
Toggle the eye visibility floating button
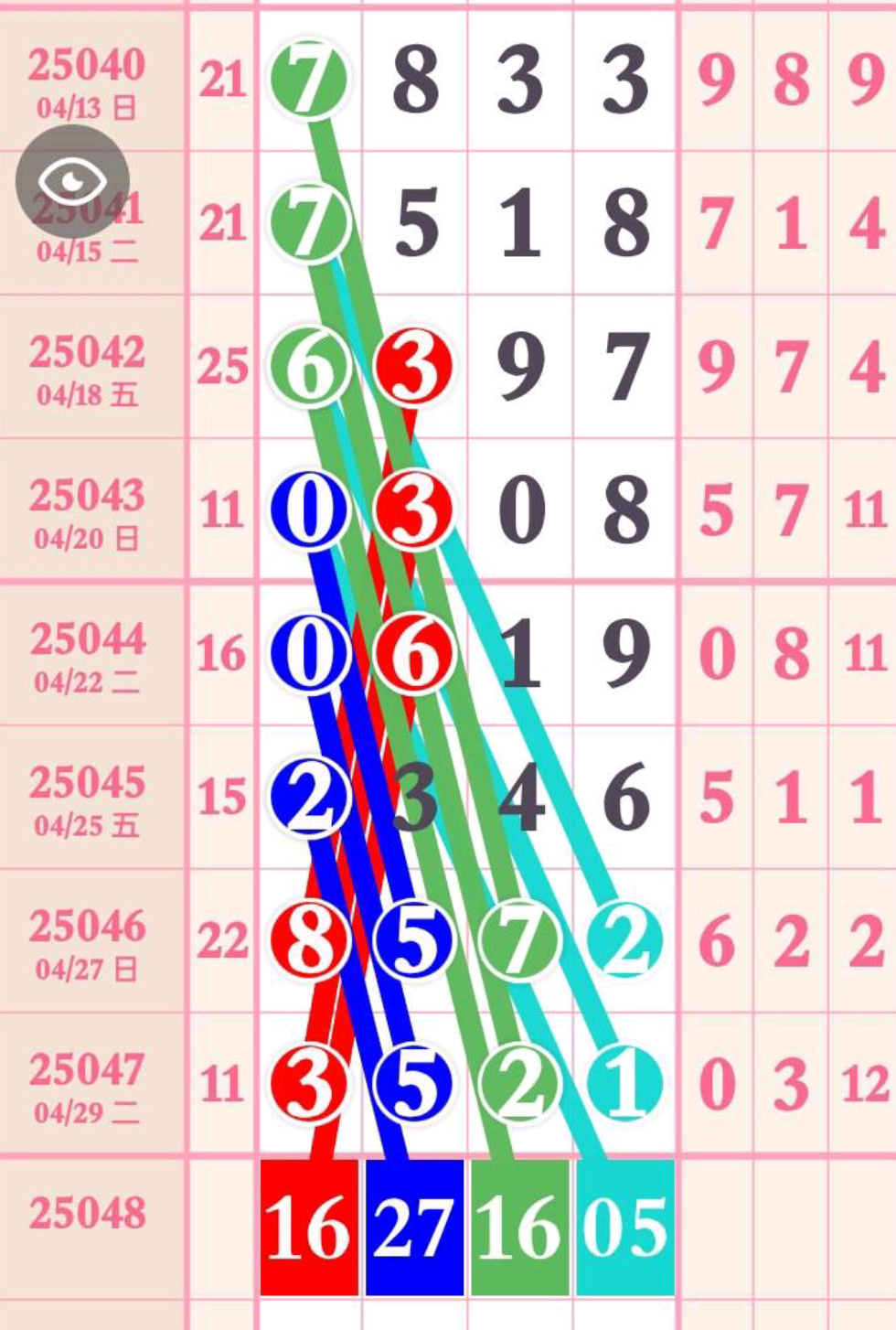click(72, 182)
